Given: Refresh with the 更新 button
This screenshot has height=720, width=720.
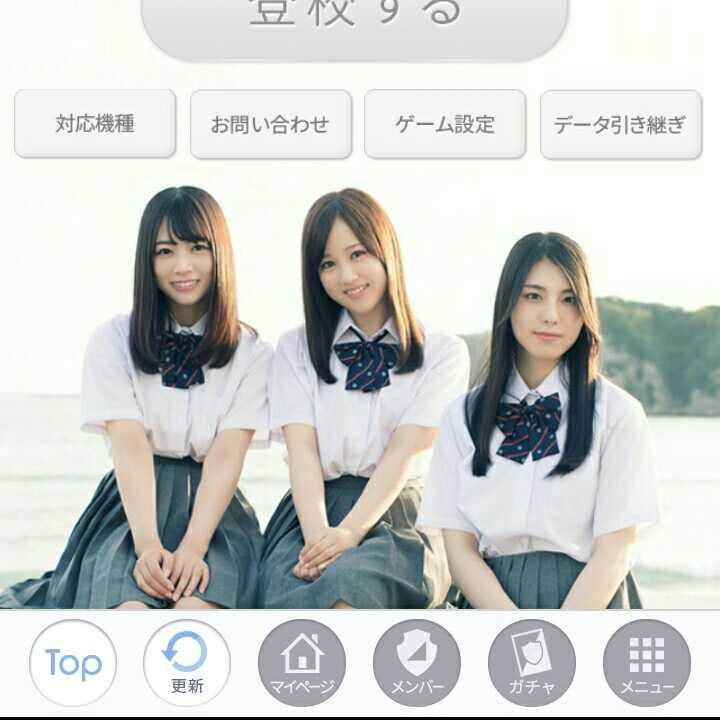Looking at the screenshot, I should [187, 663].
